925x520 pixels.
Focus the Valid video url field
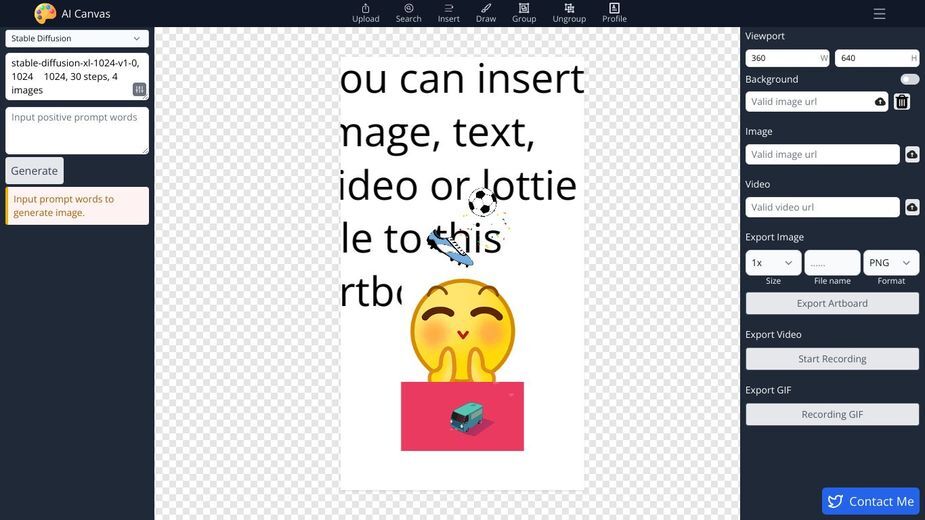(822, 207)
